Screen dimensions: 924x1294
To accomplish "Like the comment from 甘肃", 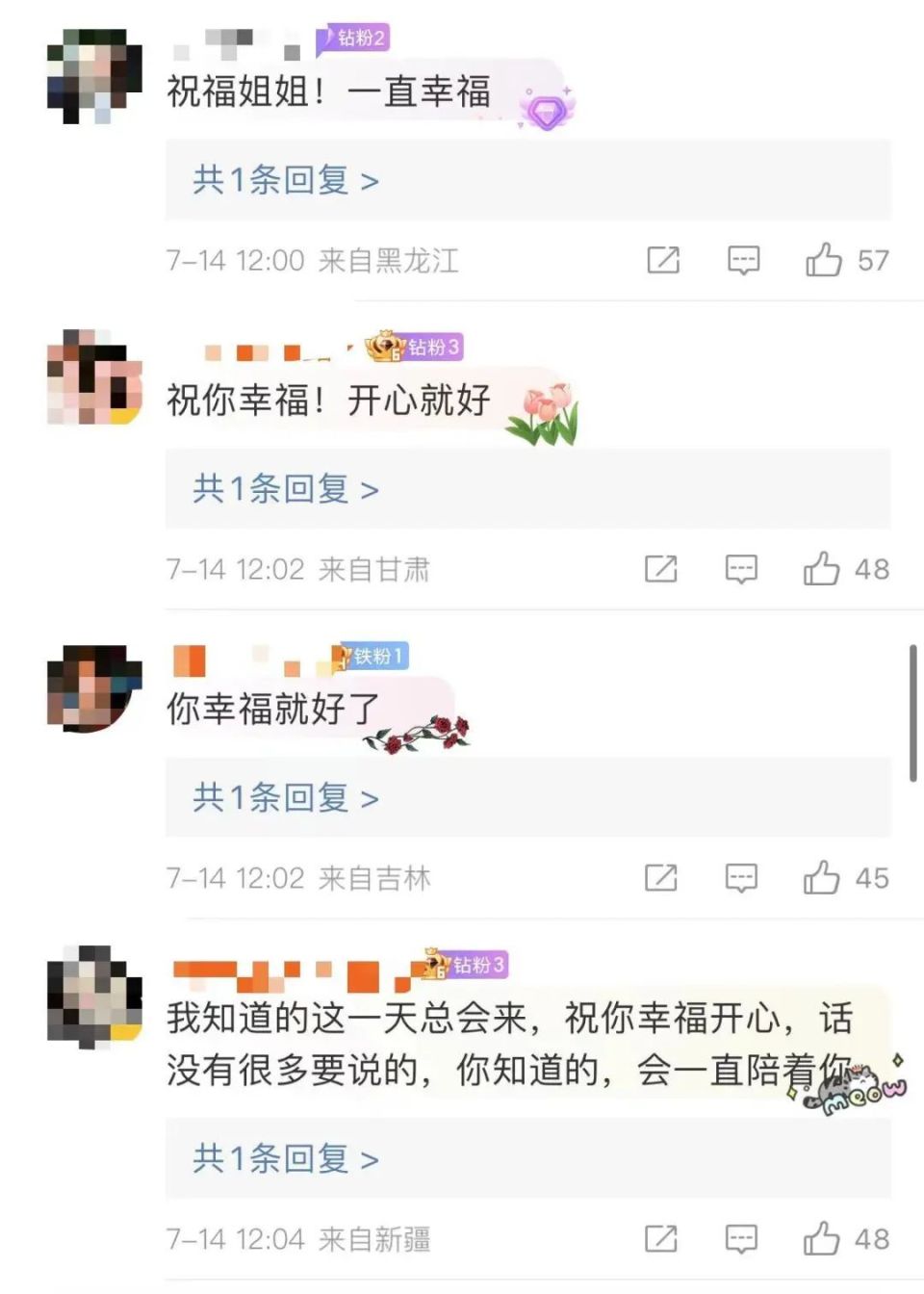I will (x=822, y=569).
